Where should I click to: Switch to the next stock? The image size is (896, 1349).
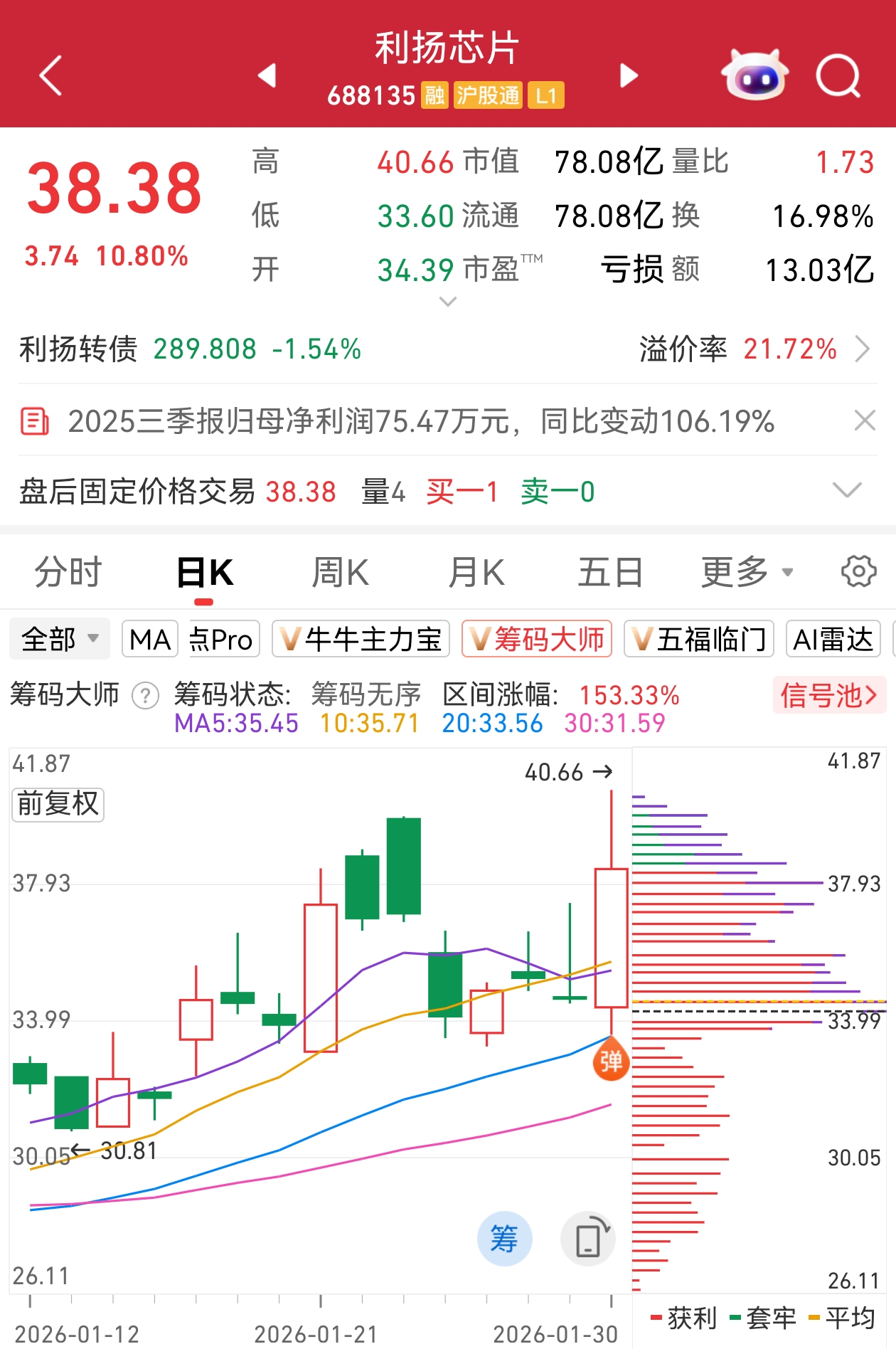tap(629, 75)
